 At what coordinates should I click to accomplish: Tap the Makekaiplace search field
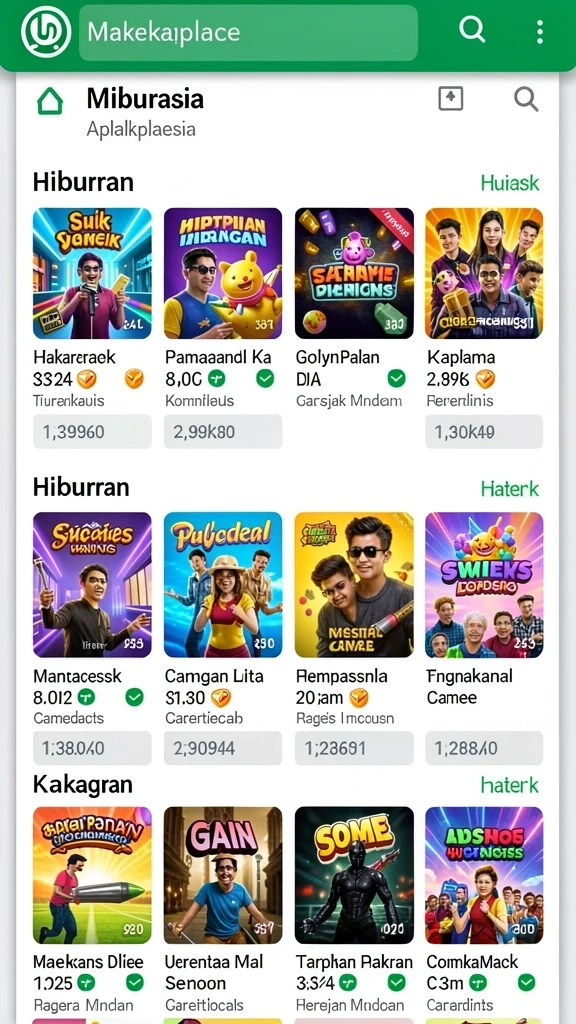click(248, 33)
